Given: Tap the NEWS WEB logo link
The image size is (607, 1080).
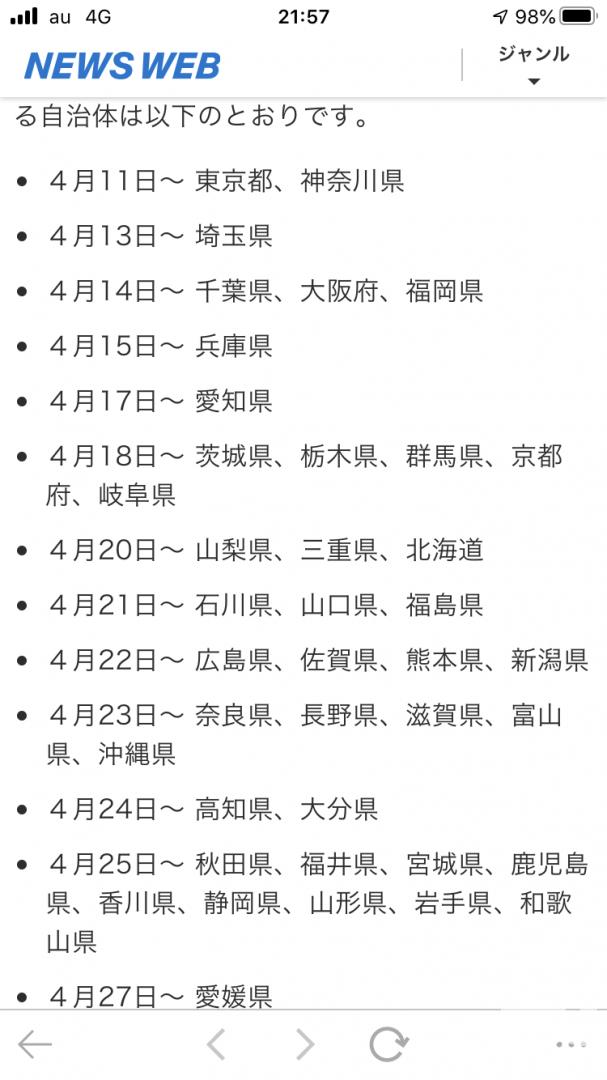Looking at the screenshot, I should [123, 66].
